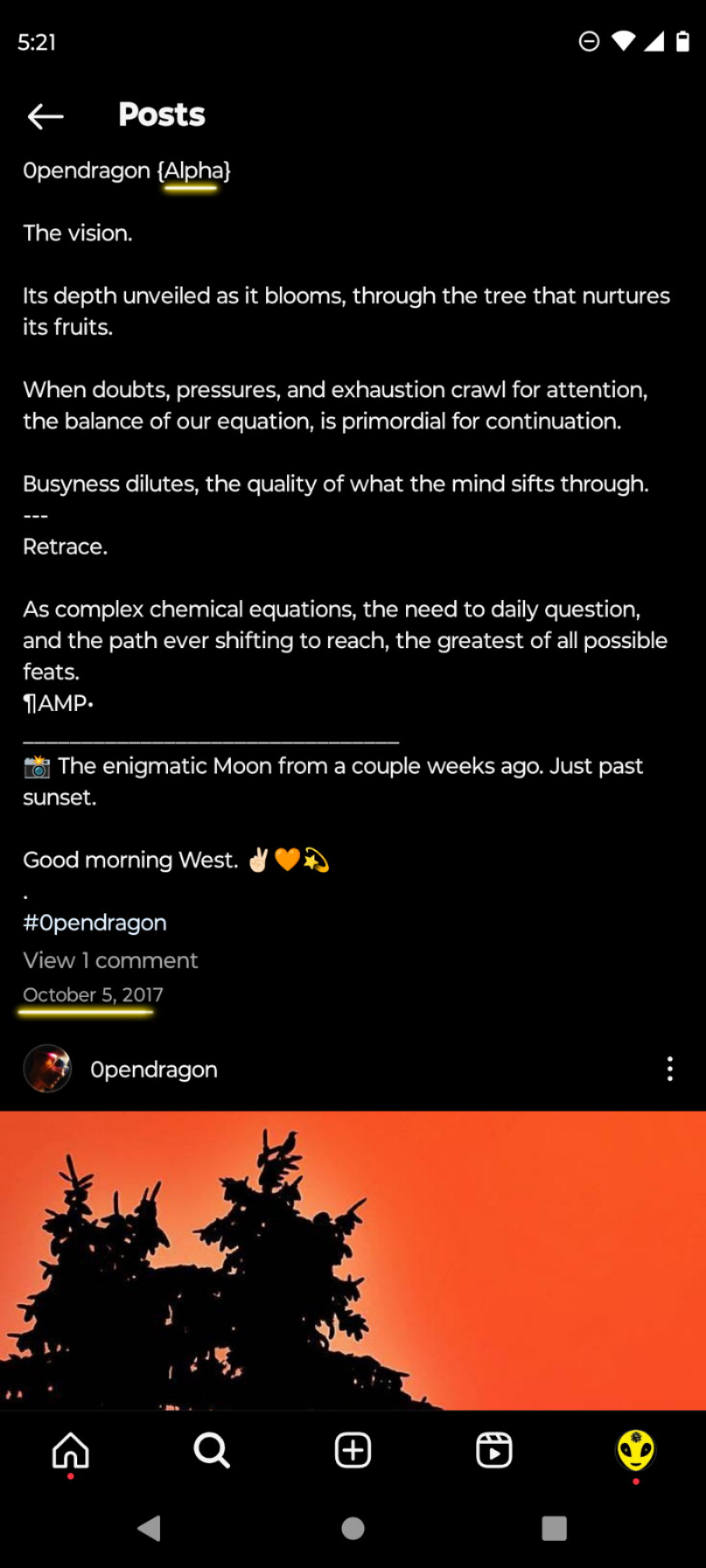
Task: Open the #Opendragon hashtag link
Action: click(x=95, y=923)
